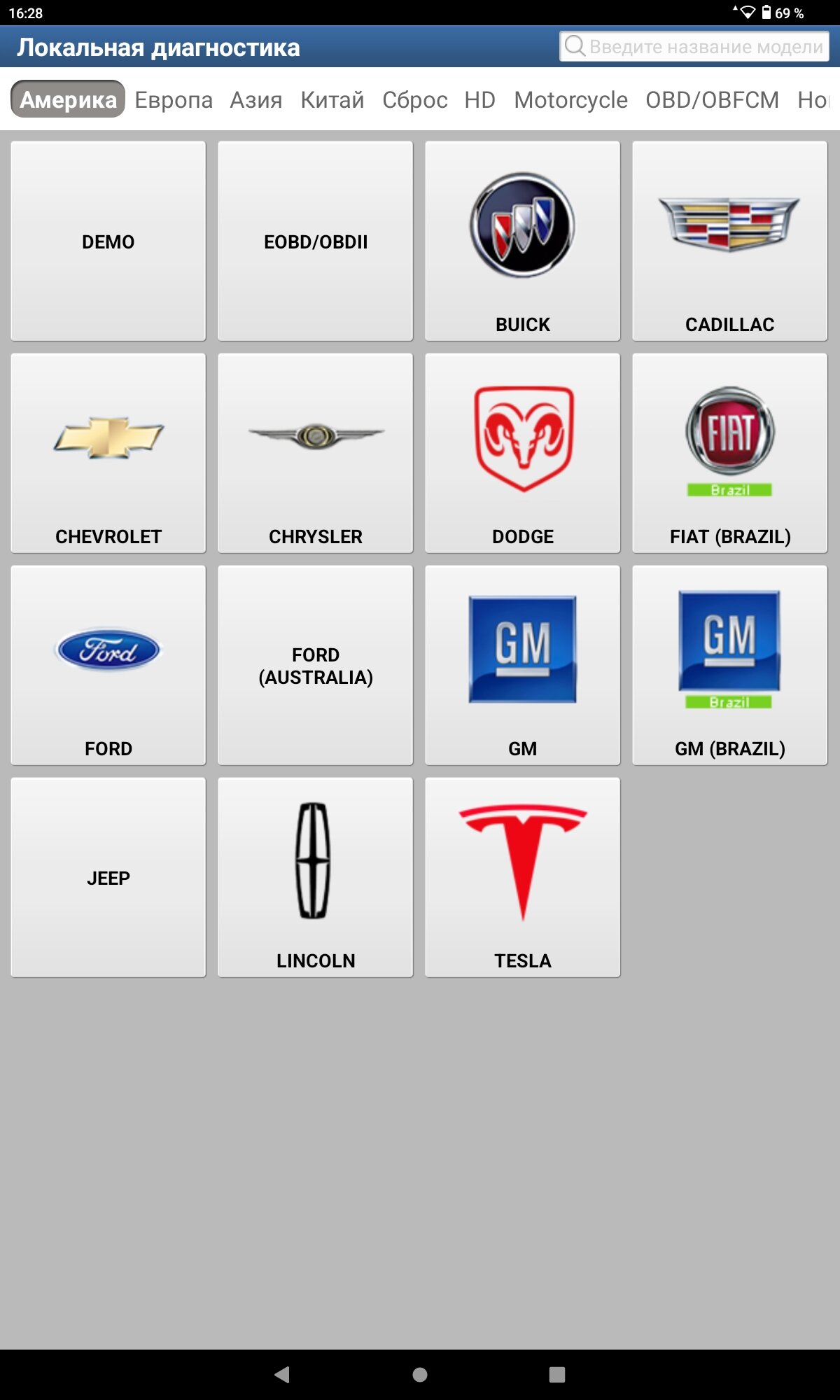This screenshot has height=1400, width=840.
Task: Switch to the Азия tab
Action: coord(256,100)
